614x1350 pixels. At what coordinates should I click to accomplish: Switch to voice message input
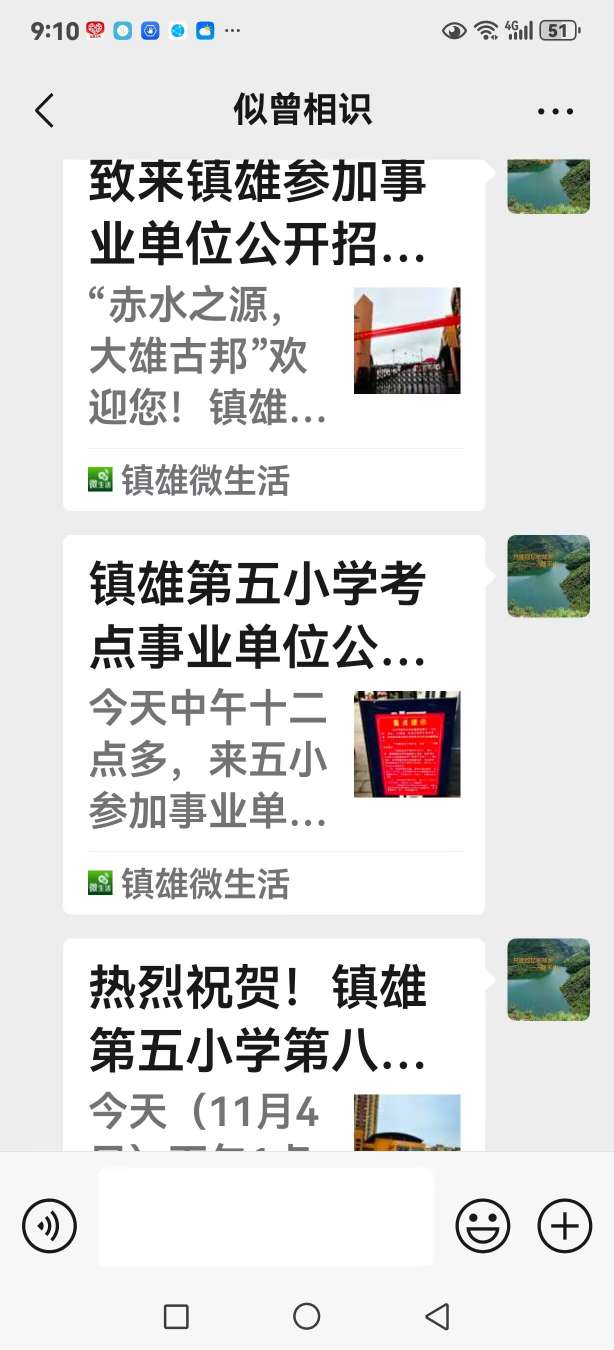point(50,1225)
